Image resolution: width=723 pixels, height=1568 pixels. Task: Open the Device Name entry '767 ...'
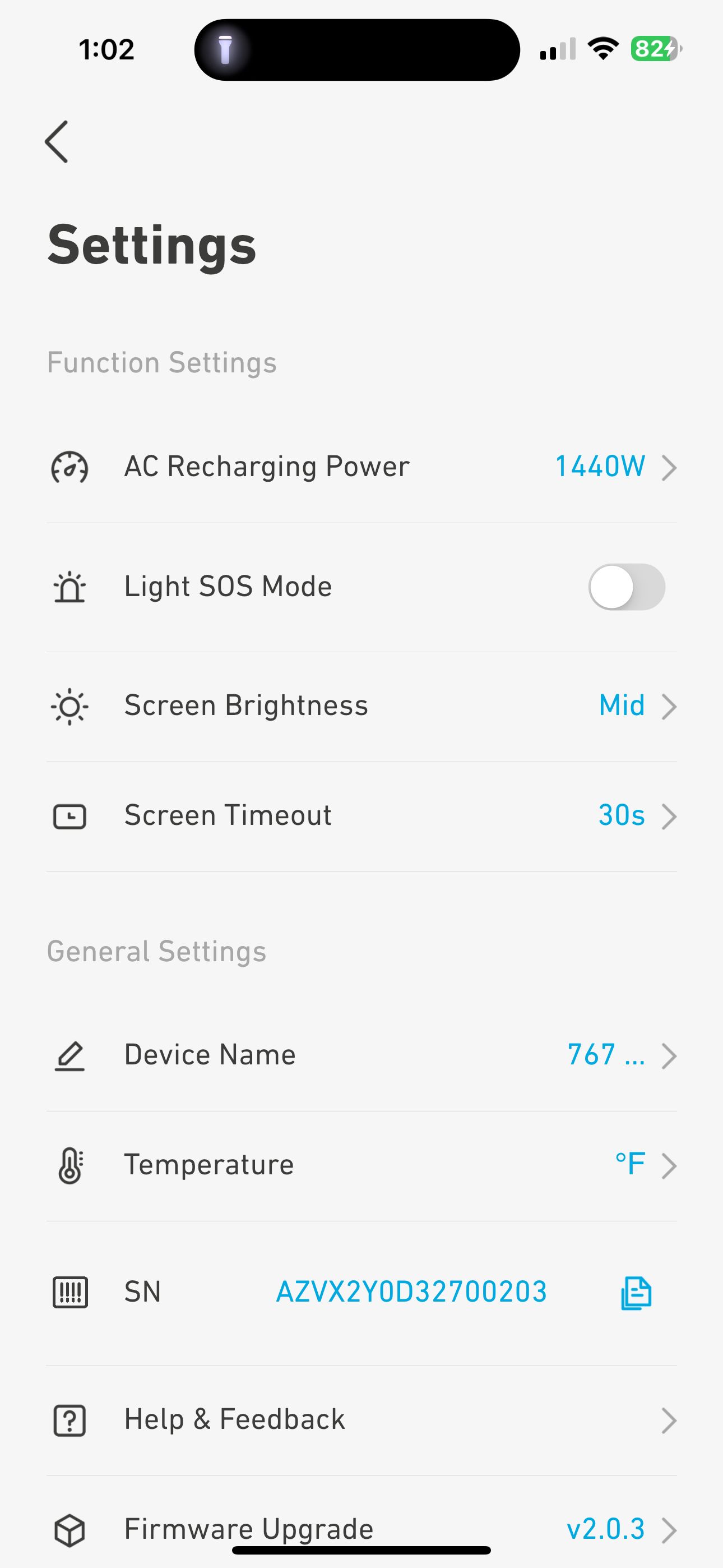click(x=606, y=1055)
